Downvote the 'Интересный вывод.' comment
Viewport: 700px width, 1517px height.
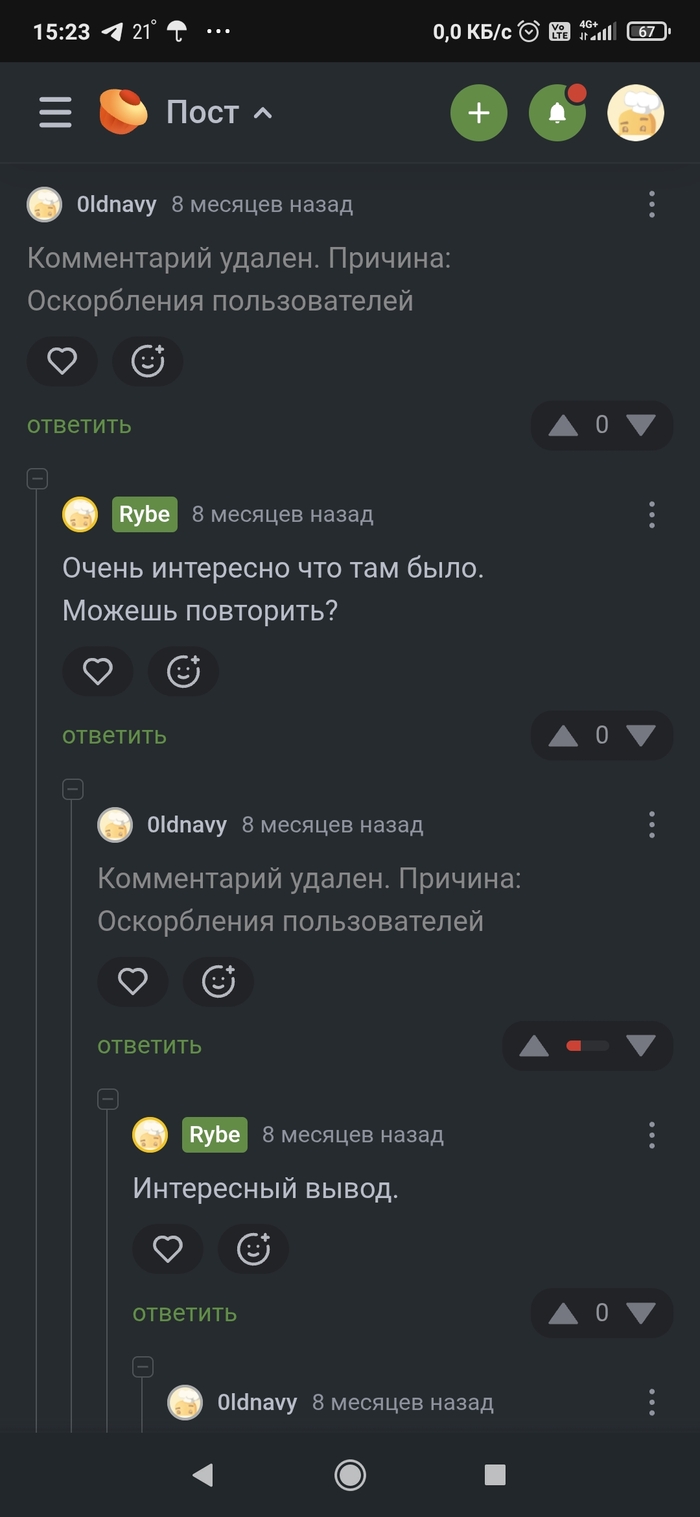[x=640, y=1313]
